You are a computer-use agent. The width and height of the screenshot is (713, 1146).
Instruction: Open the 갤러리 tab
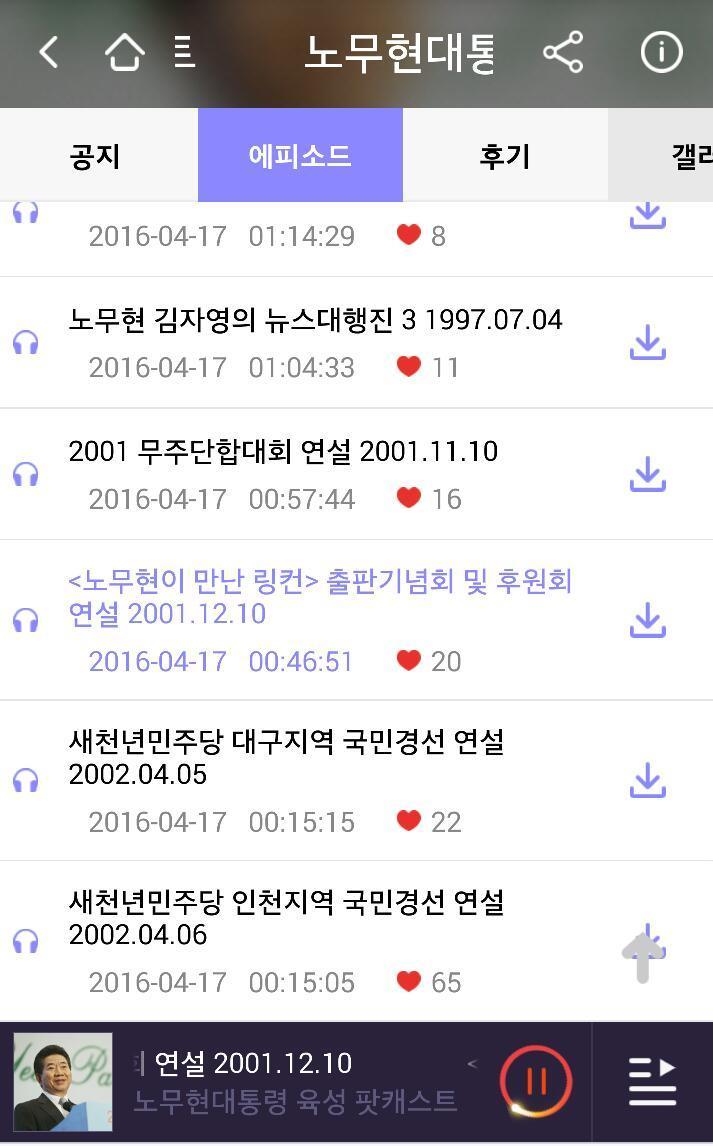tap(660, 156)
